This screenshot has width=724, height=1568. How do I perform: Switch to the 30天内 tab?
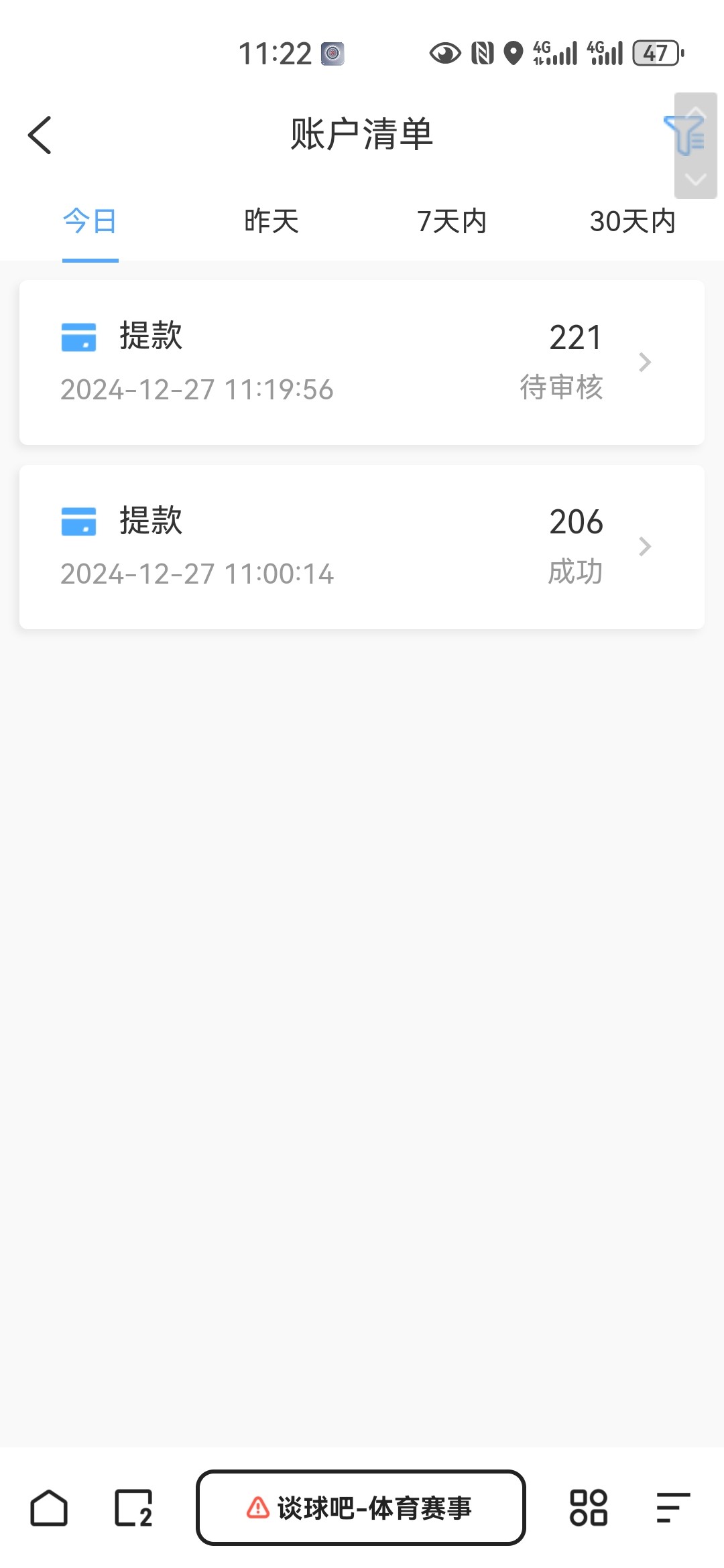click(x=632, y=222)
